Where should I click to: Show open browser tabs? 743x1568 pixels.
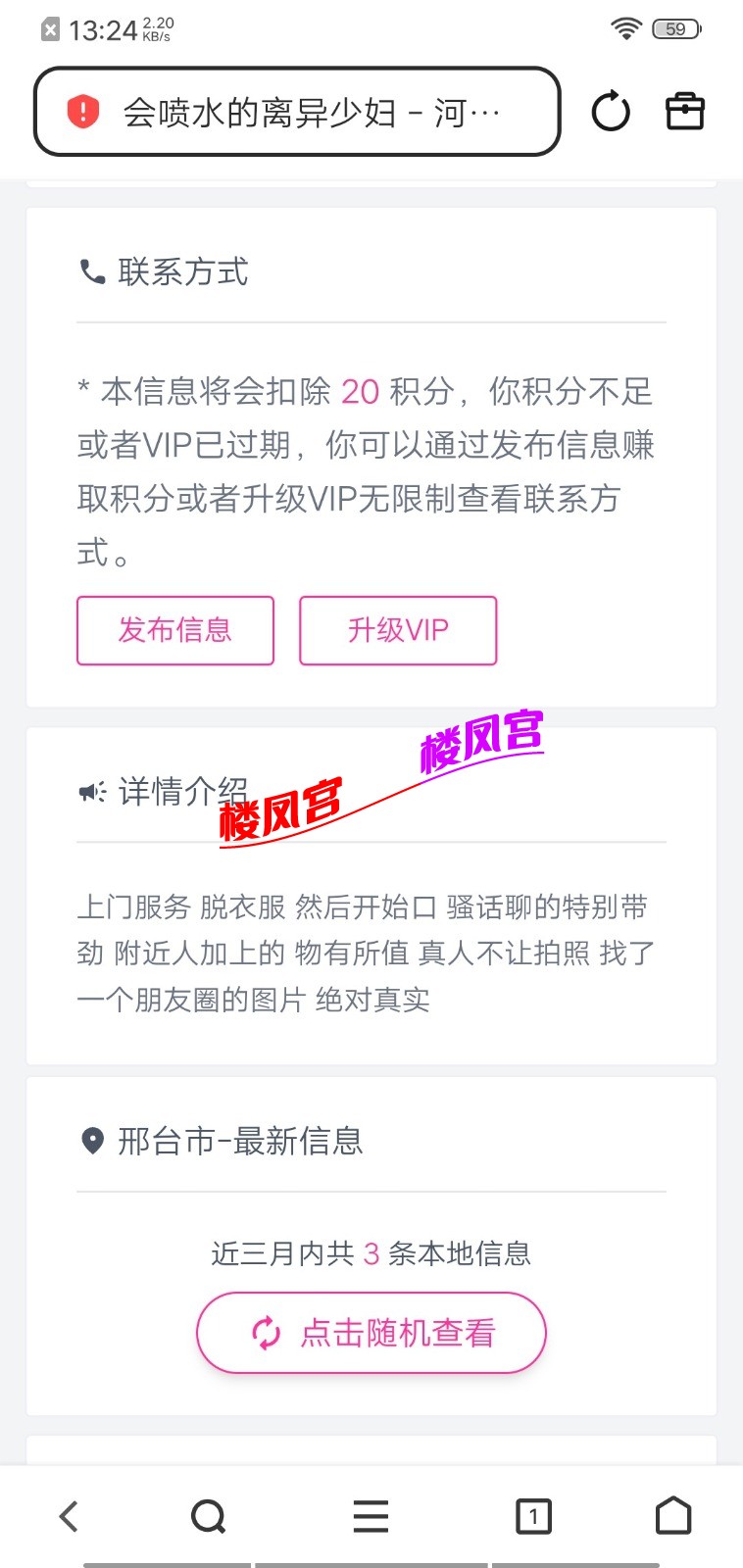533,1516
